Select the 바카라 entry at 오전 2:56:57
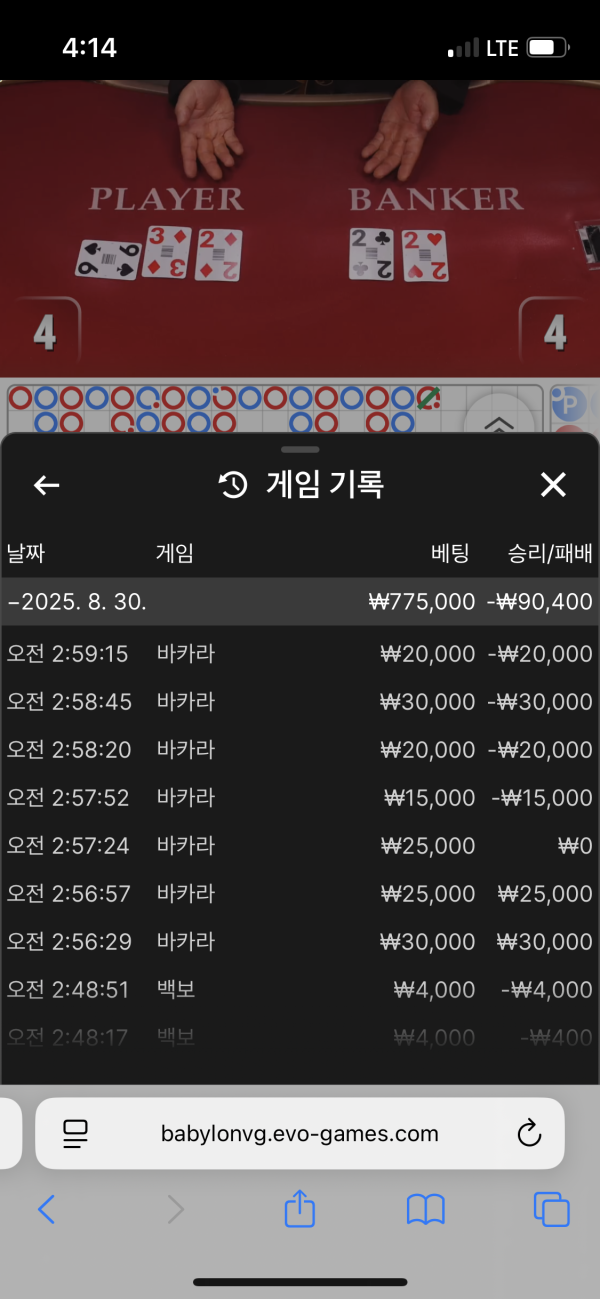The width and height of the screenshot is (600, 1299). pos(300,894)
